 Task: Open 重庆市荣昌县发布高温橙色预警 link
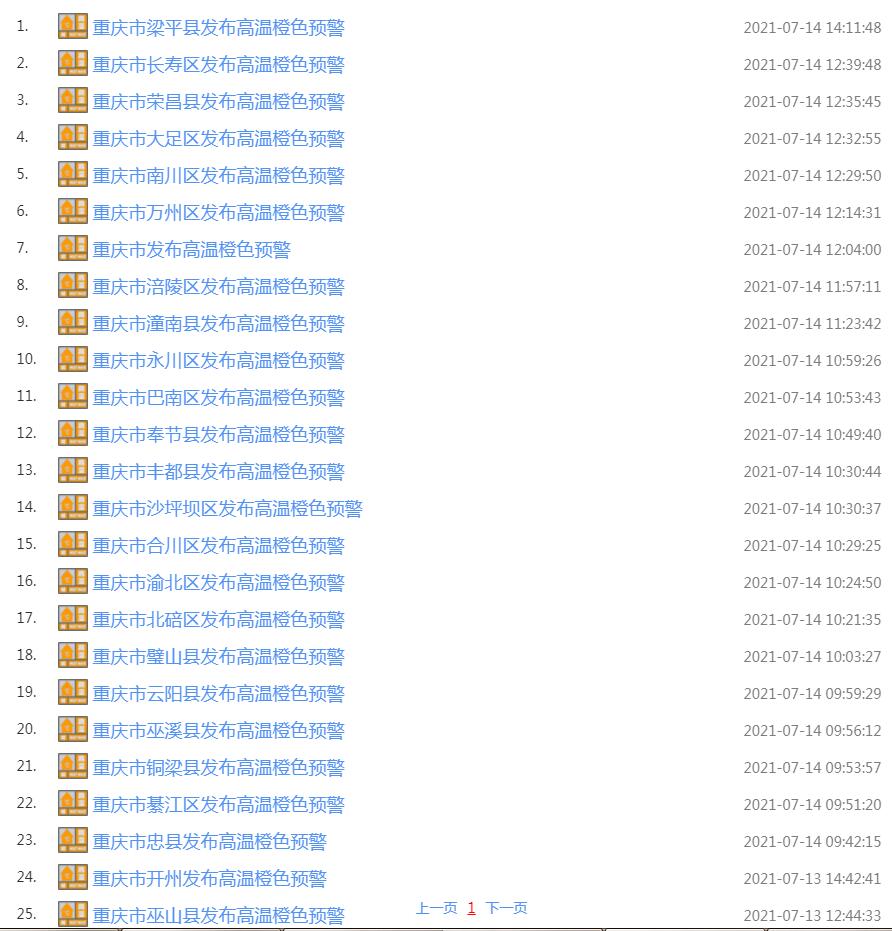pyautogui.click(x=218, y=102)
